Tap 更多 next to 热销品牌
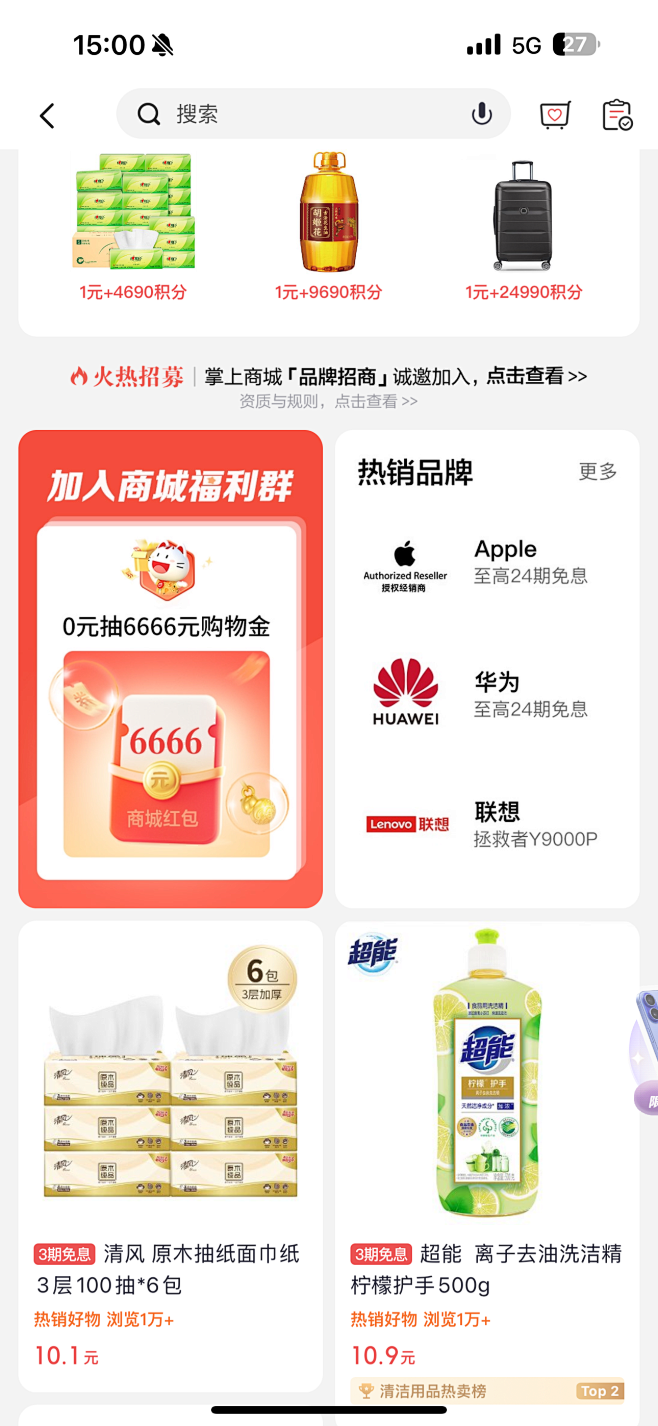 click(598, 472)
